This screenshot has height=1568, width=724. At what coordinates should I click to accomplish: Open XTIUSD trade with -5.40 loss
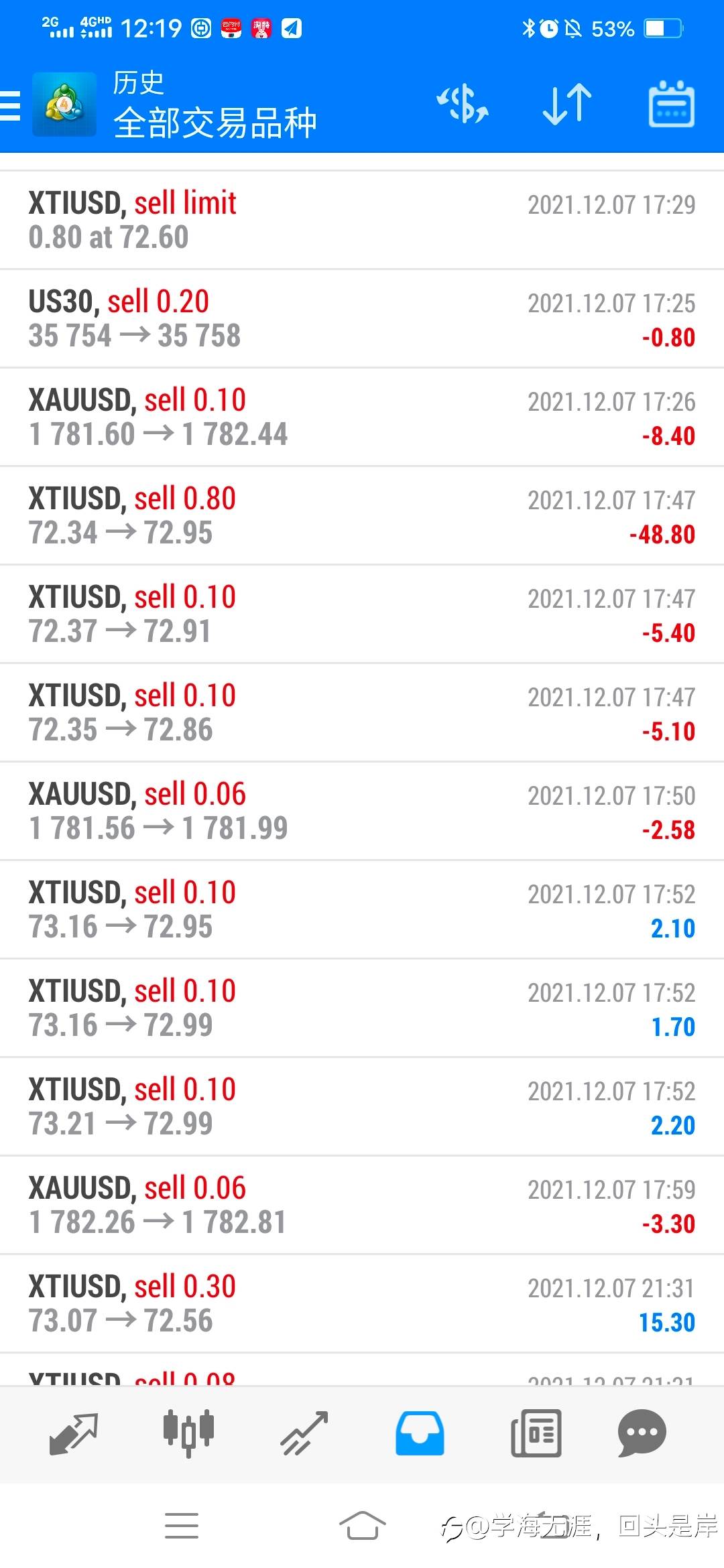coord(362,614)
